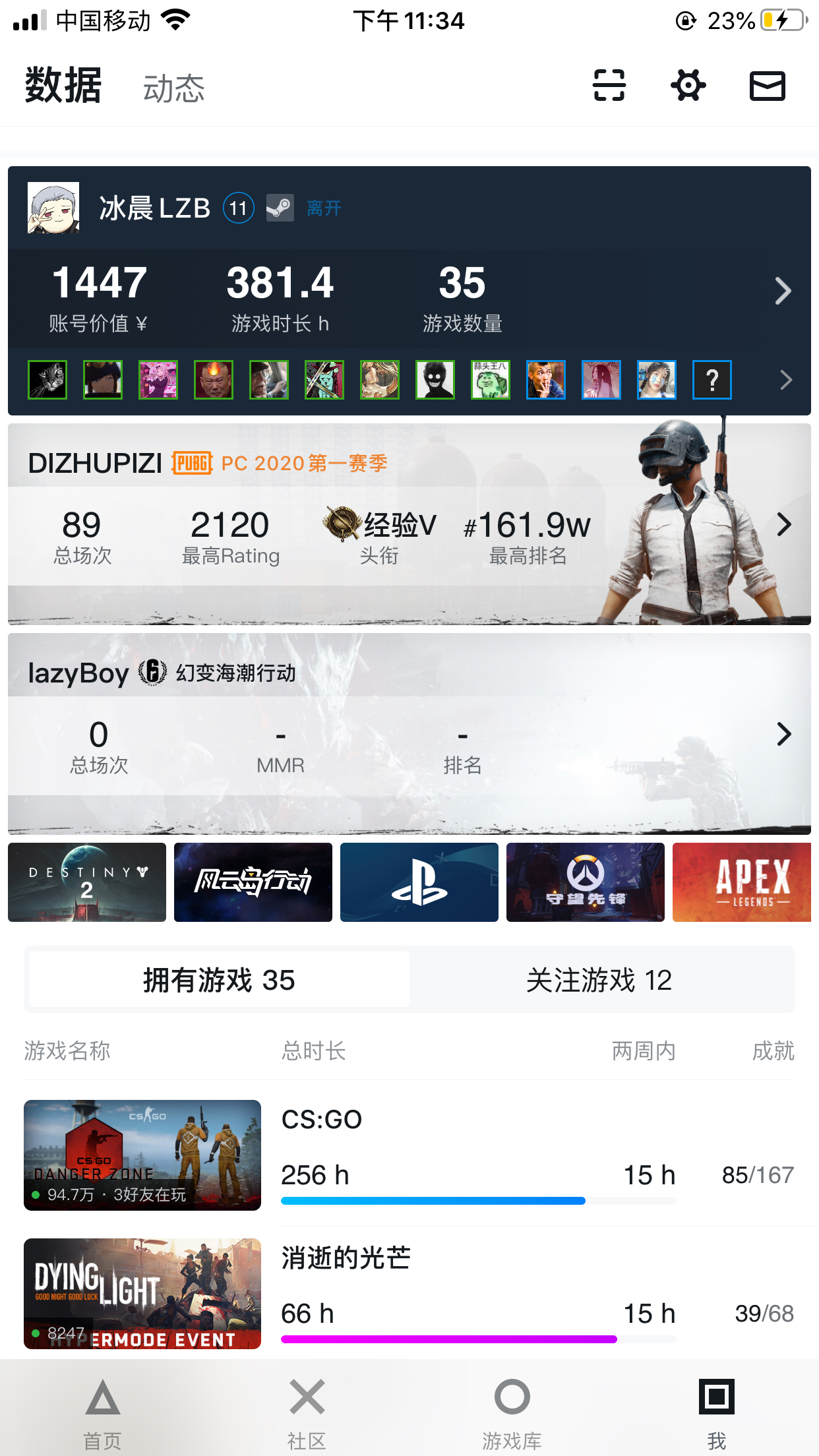The height and width of the screenshot is (1456, 819).
Task: Switch to 关注游戏 12 tab
Action: click(x=599, y=980)
